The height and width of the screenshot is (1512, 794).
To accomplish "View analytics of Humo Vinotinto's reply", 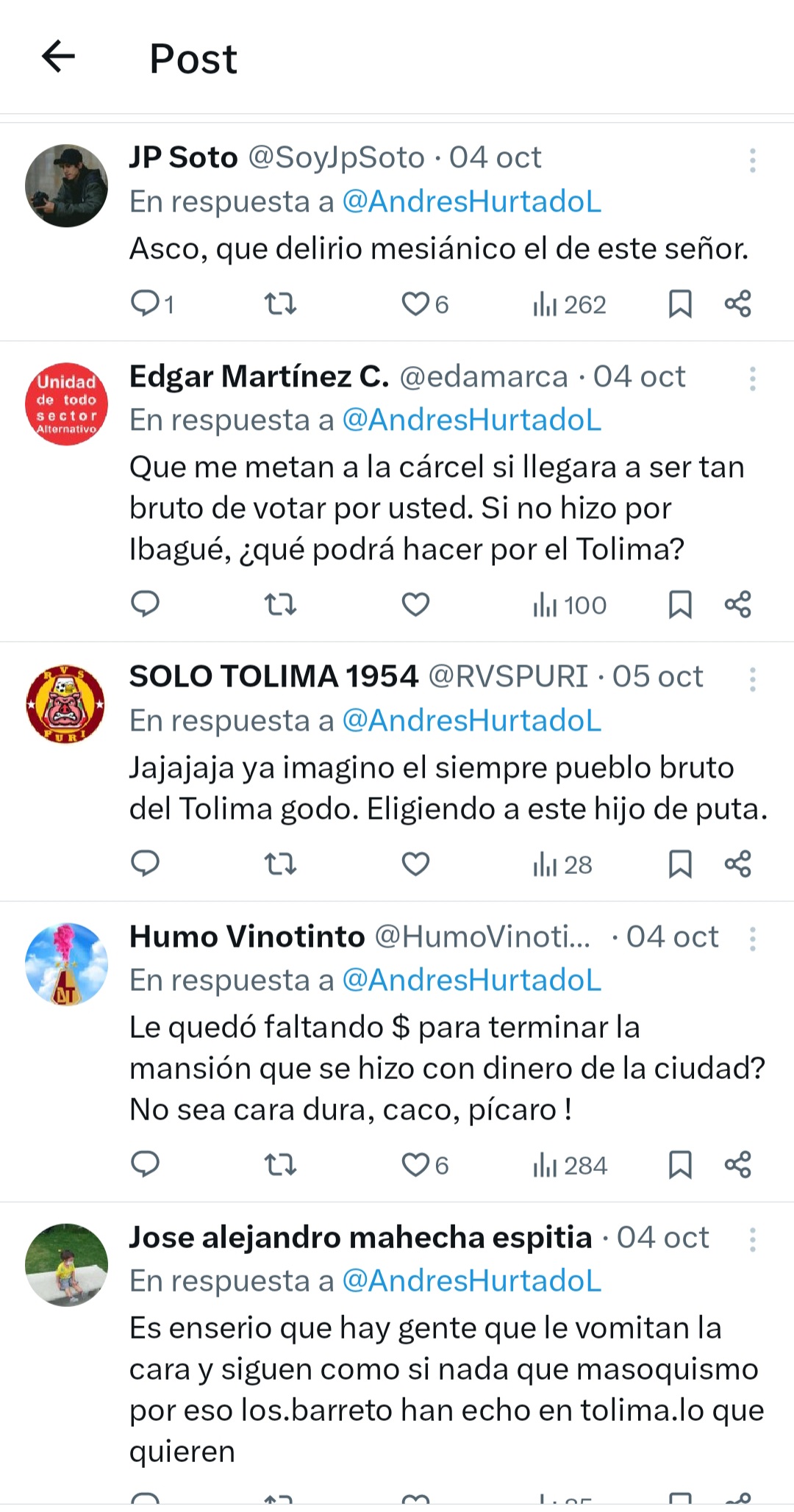I will (570, 1165).
